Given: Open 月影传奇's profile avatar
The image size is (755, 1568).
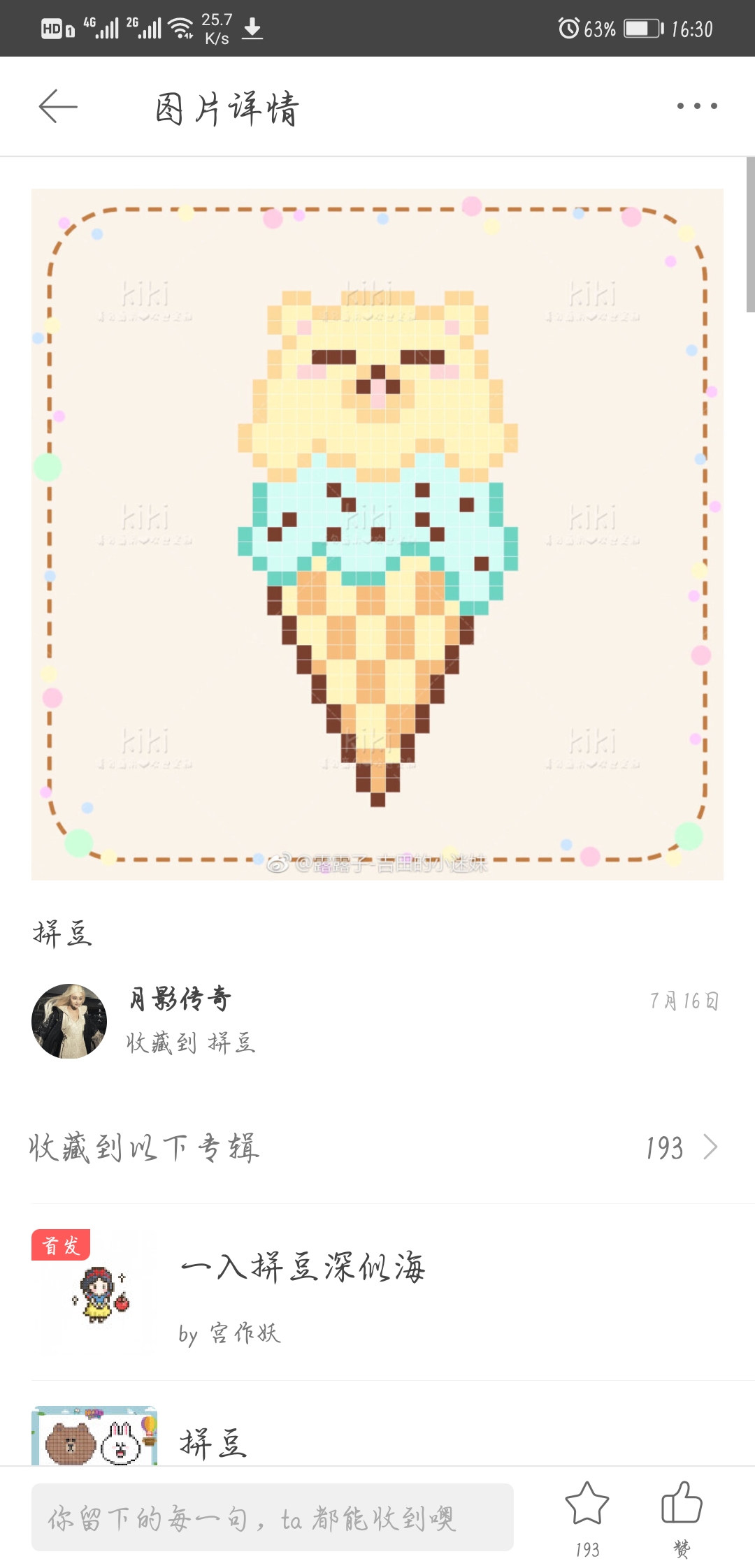Looking at the screenshot, I should click(x=69, y=1021).
